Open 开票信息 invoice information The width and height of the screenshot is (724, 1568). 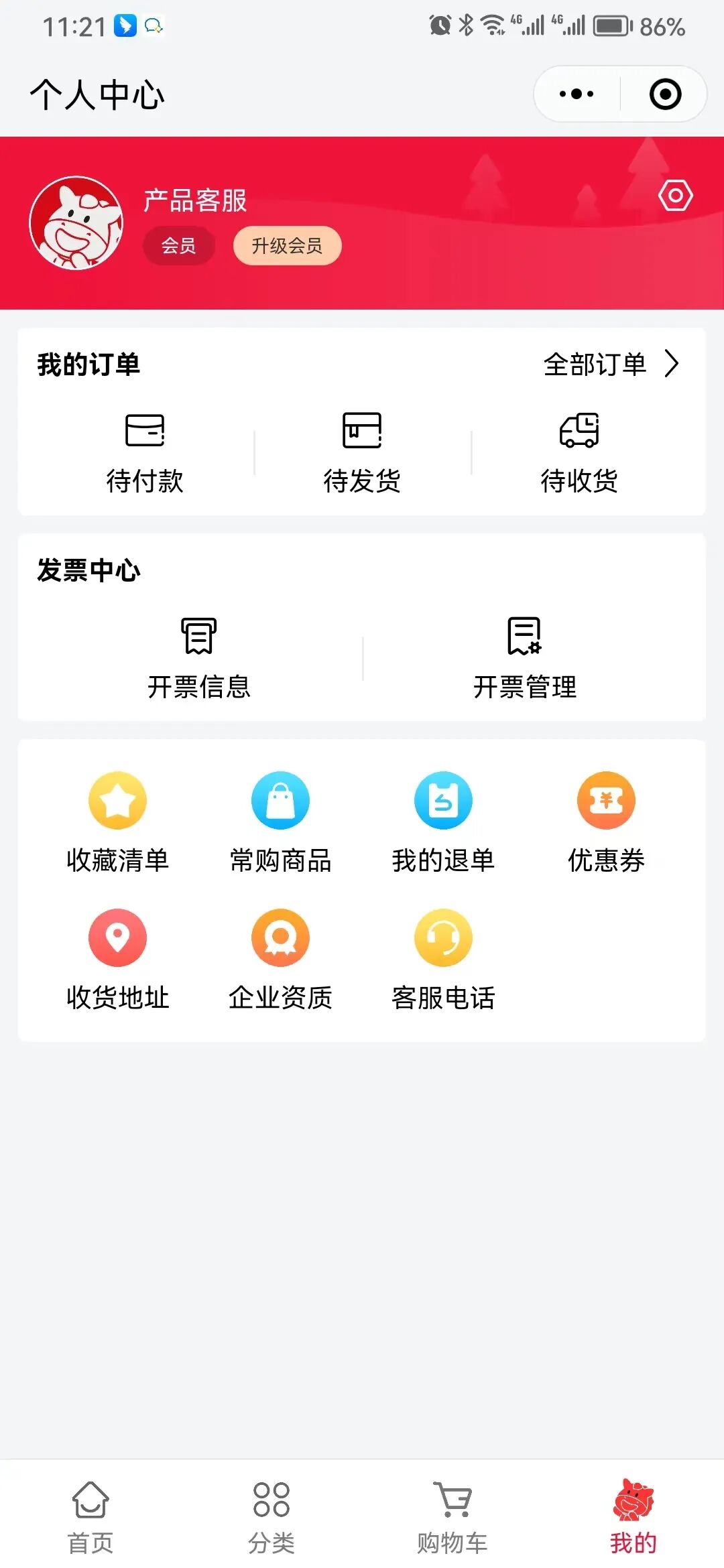pyautogui.click(x=199, y=659)
